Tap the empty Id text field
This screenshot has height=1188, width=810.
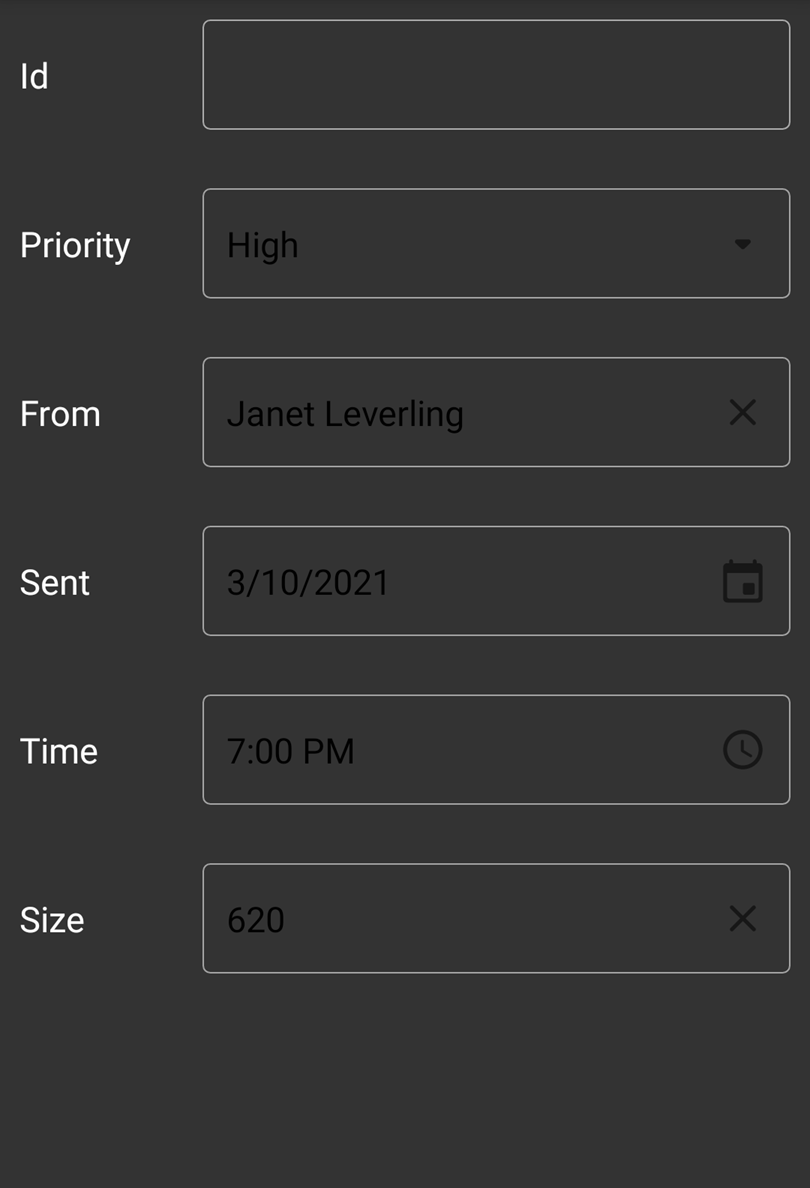(x=496, y=75)
